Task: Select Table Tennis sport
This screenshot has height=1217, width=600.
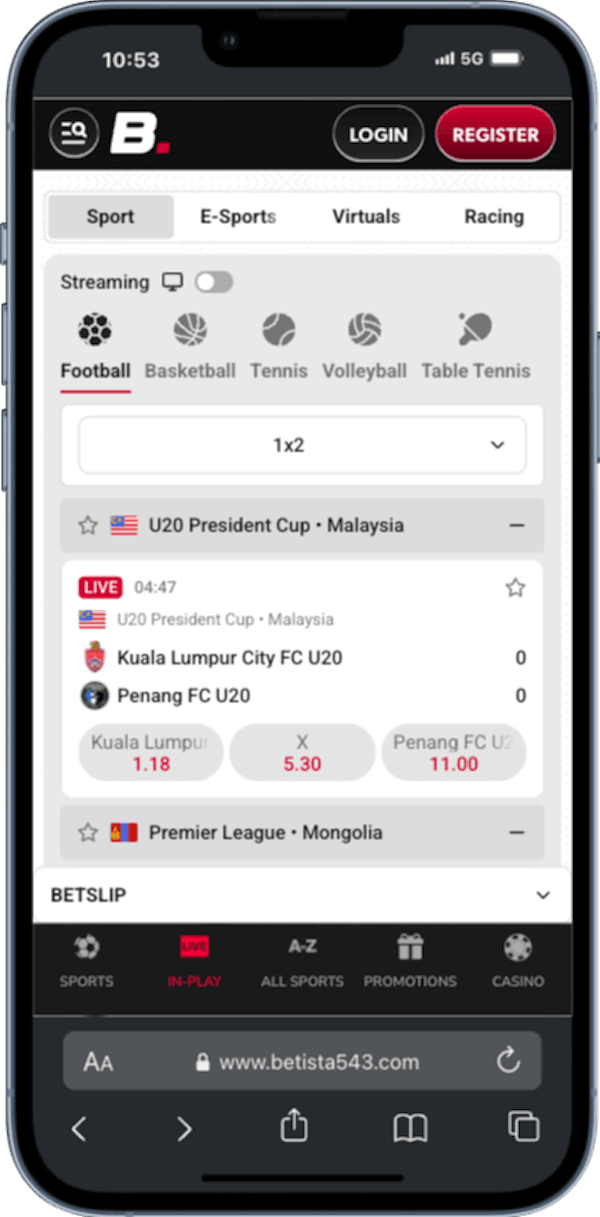Action: pyautogui.click(x=476, y=346)
